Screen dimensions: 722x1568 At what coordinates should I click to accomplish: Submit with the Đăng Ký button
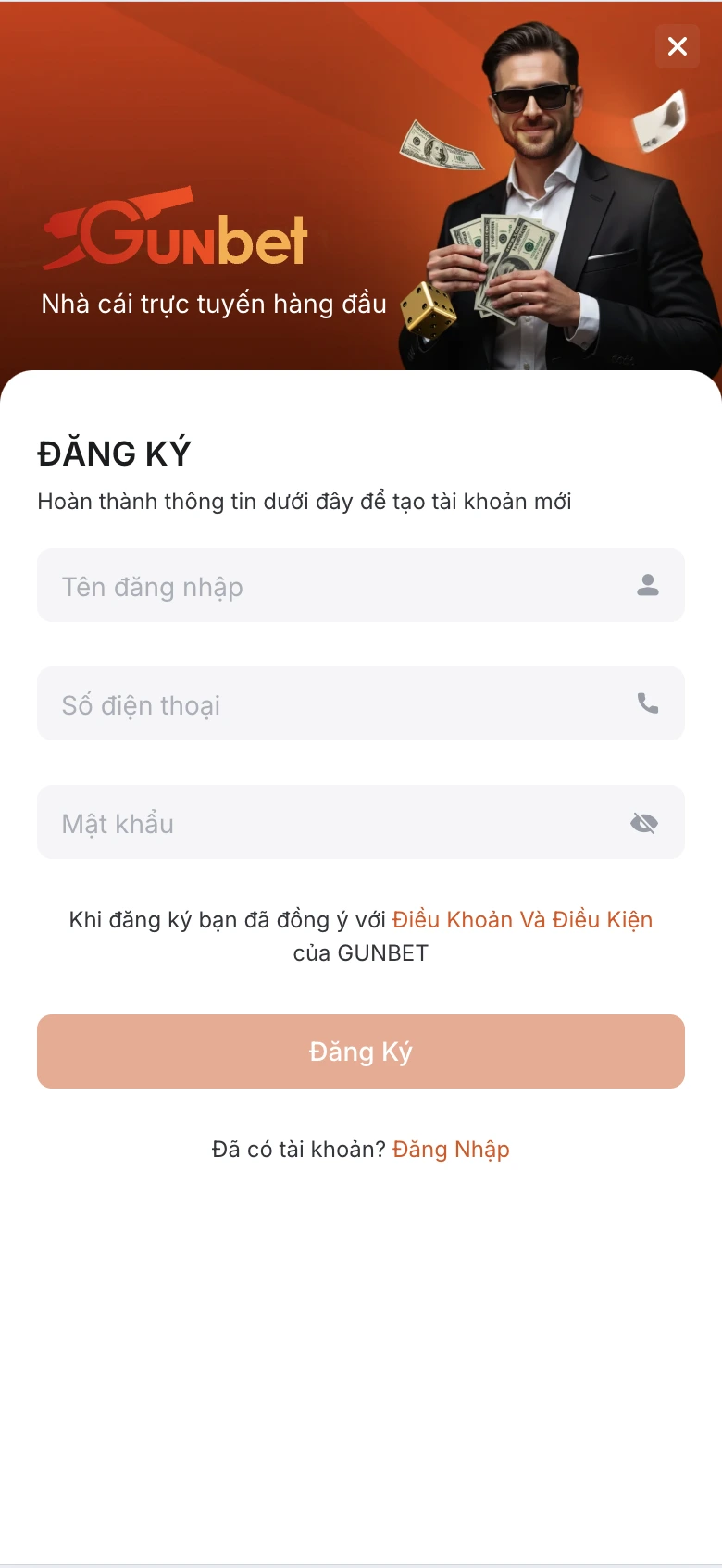[x=361, y=1052]
